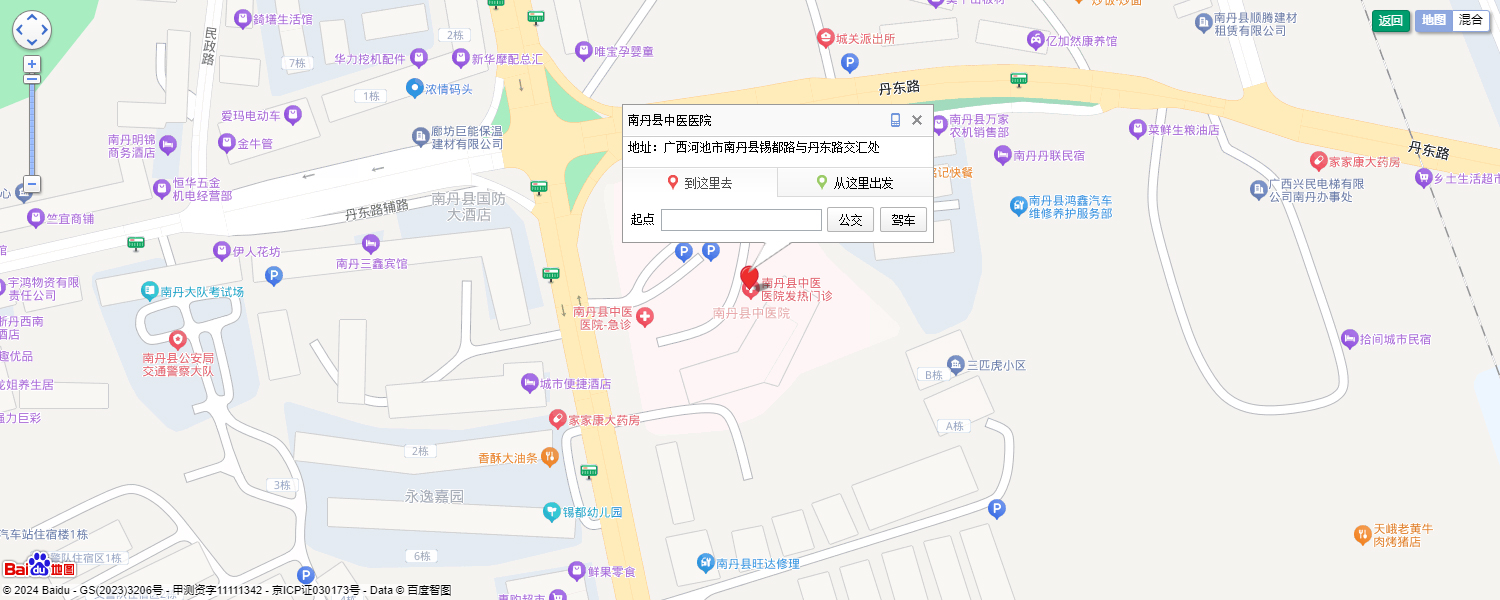The width and height of the screenshot is (1500, 600).
Task: Zoom in with the plus button
Action: pos(32,64)
